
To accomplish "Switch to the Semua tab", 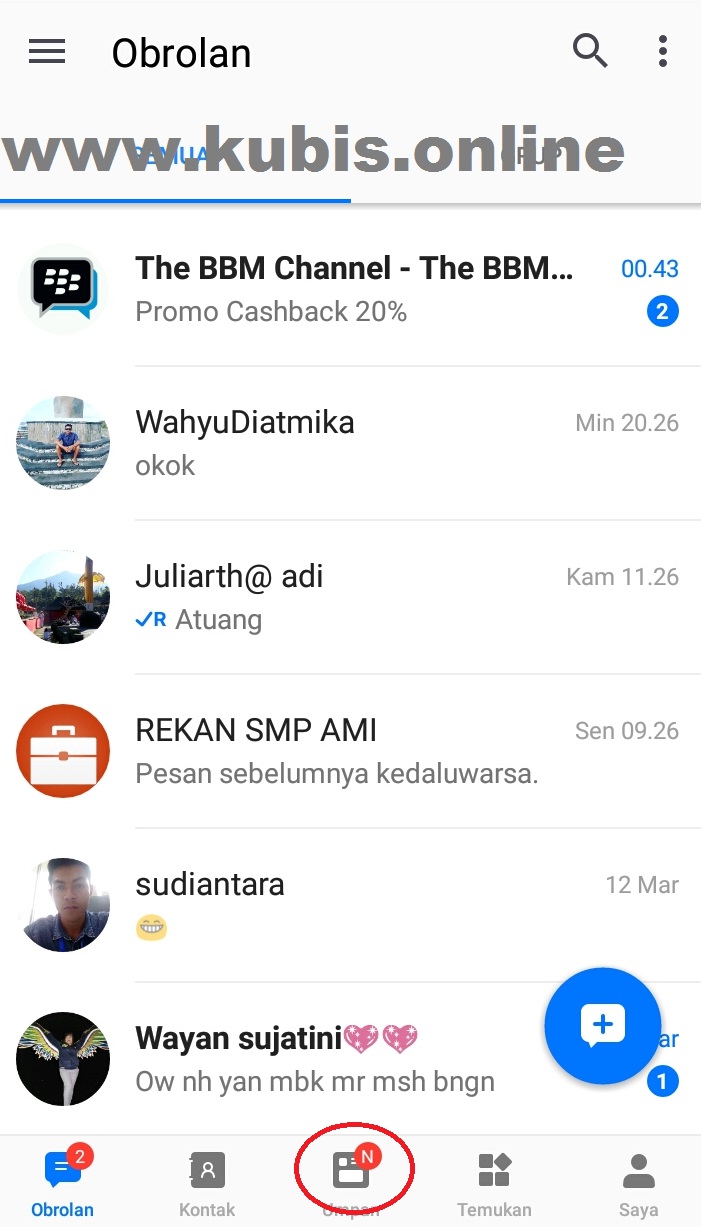I will click(175, 156).
